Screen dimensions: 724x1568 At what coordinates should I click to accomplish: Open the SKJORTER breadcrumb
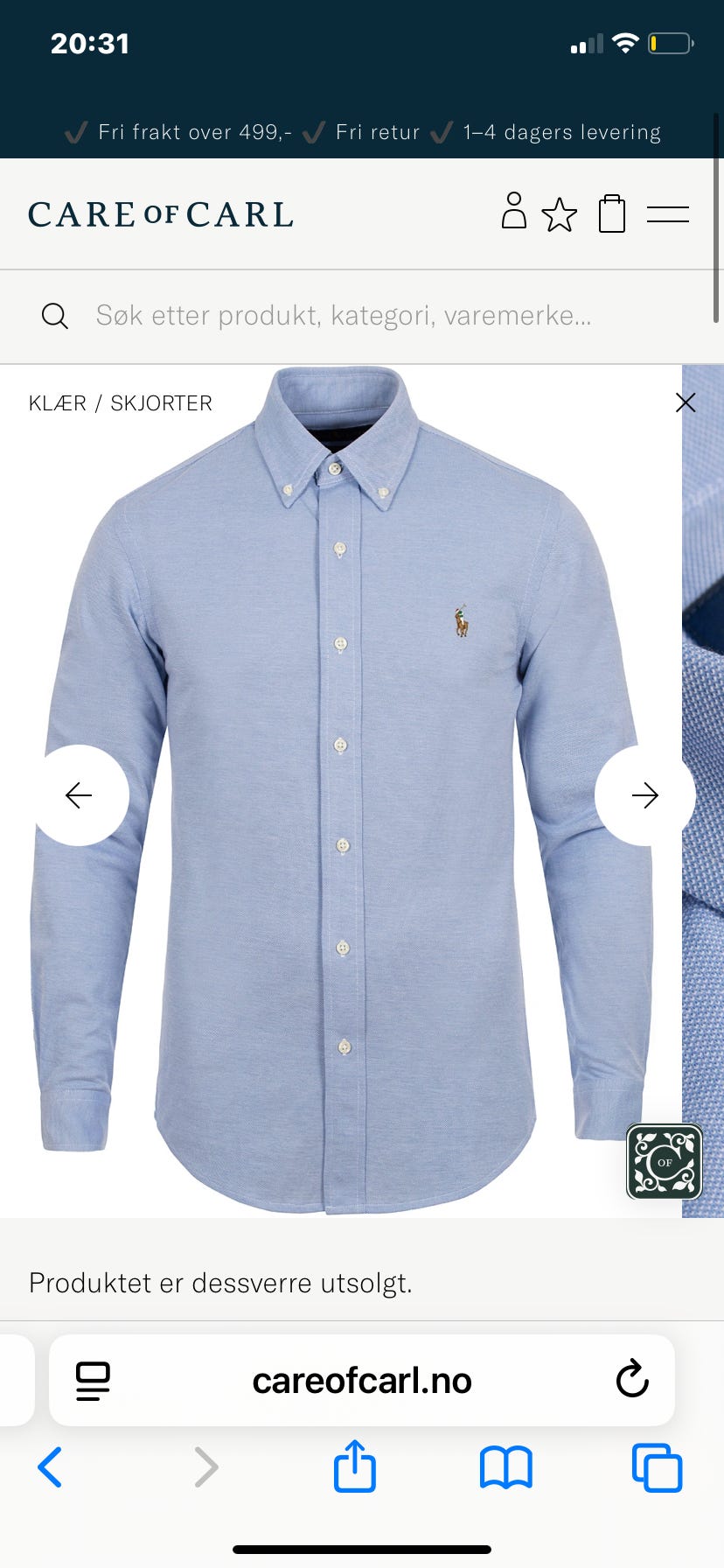click(x=162, y=403)
